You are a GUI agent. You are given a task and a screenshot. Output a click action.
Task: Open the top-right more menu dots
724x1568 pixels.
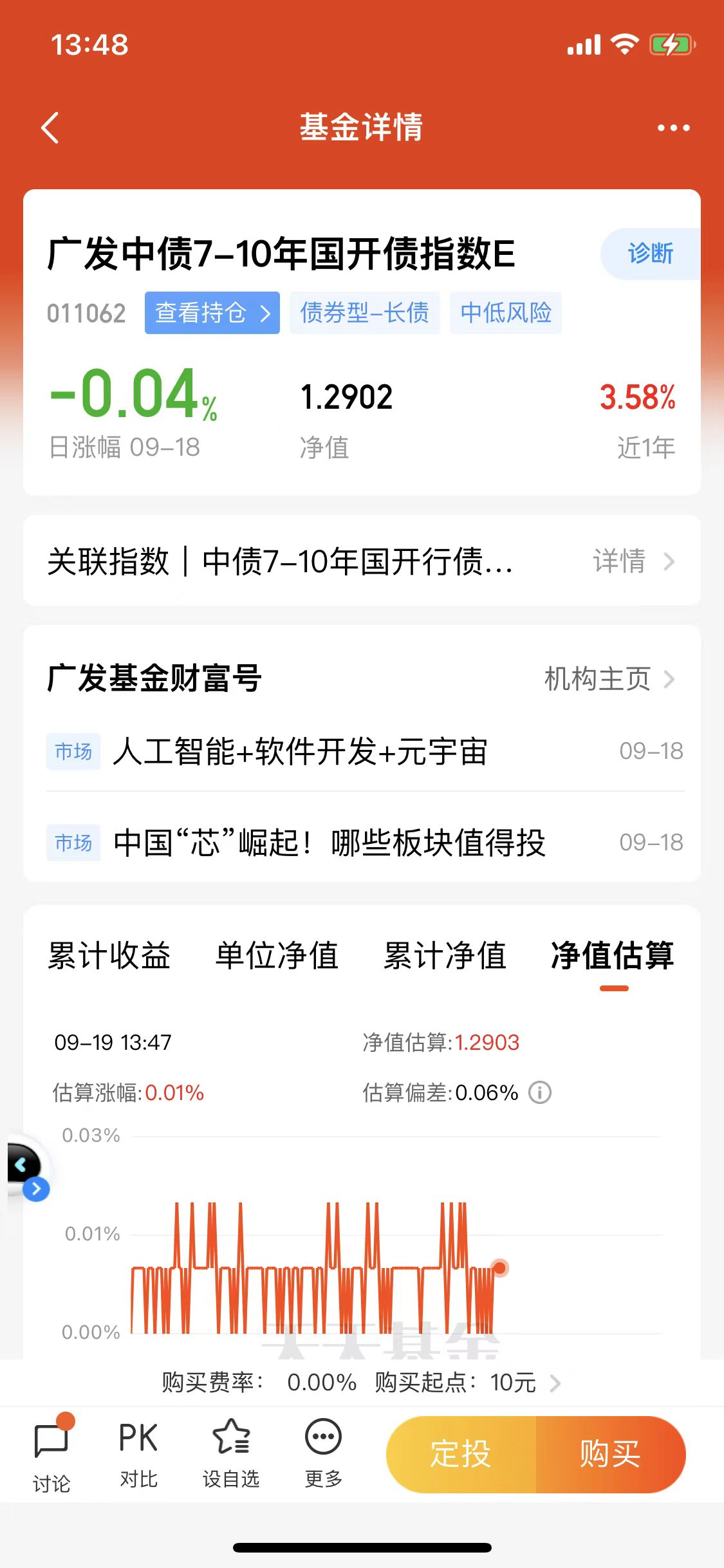click(x=671, y=127)
